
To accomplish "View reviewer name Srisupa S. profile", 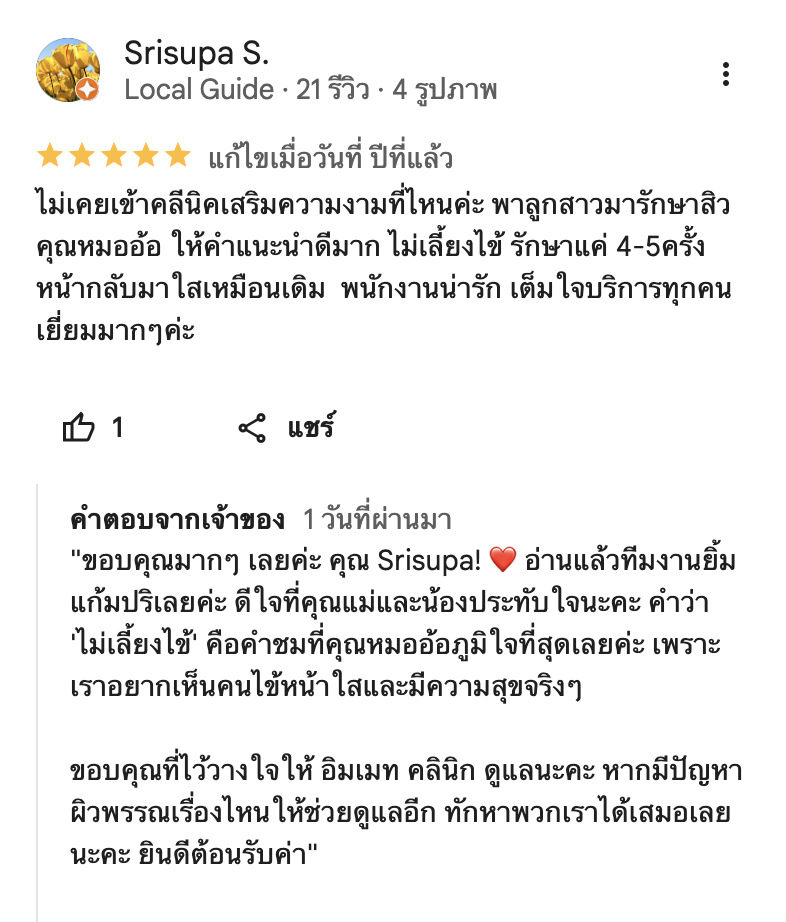I will click(x=196, y=53).
